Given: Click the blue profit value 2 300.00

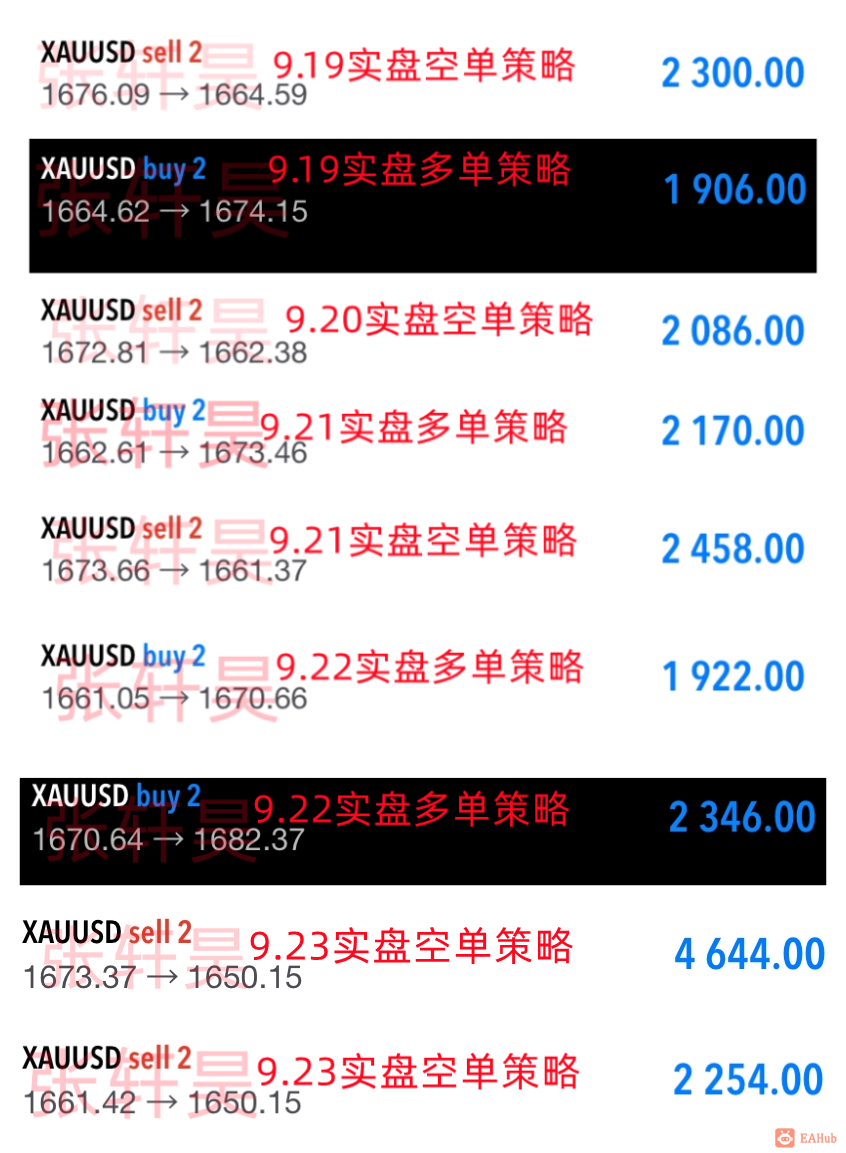Looking at the screenshot, I should 731,72.
